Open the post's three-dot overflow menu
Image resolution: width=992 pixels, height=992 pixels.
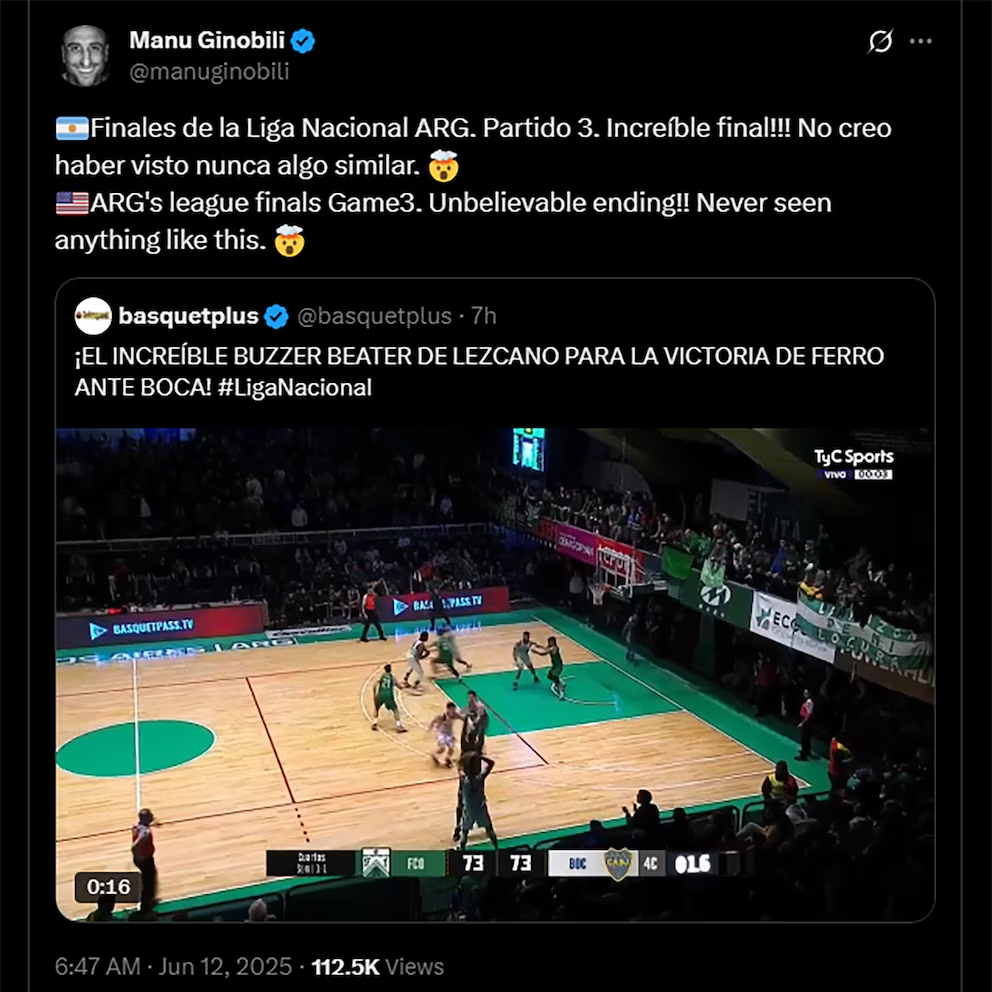point(921,42)
